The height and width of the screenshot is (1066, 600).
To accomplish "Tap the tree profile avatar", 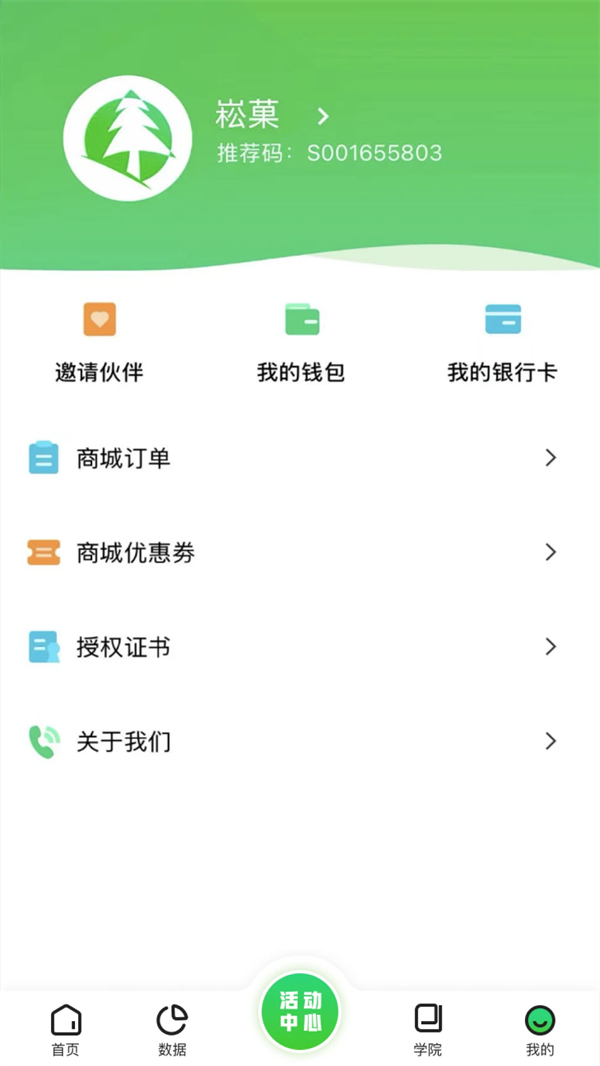I will [x=127, y=139].
